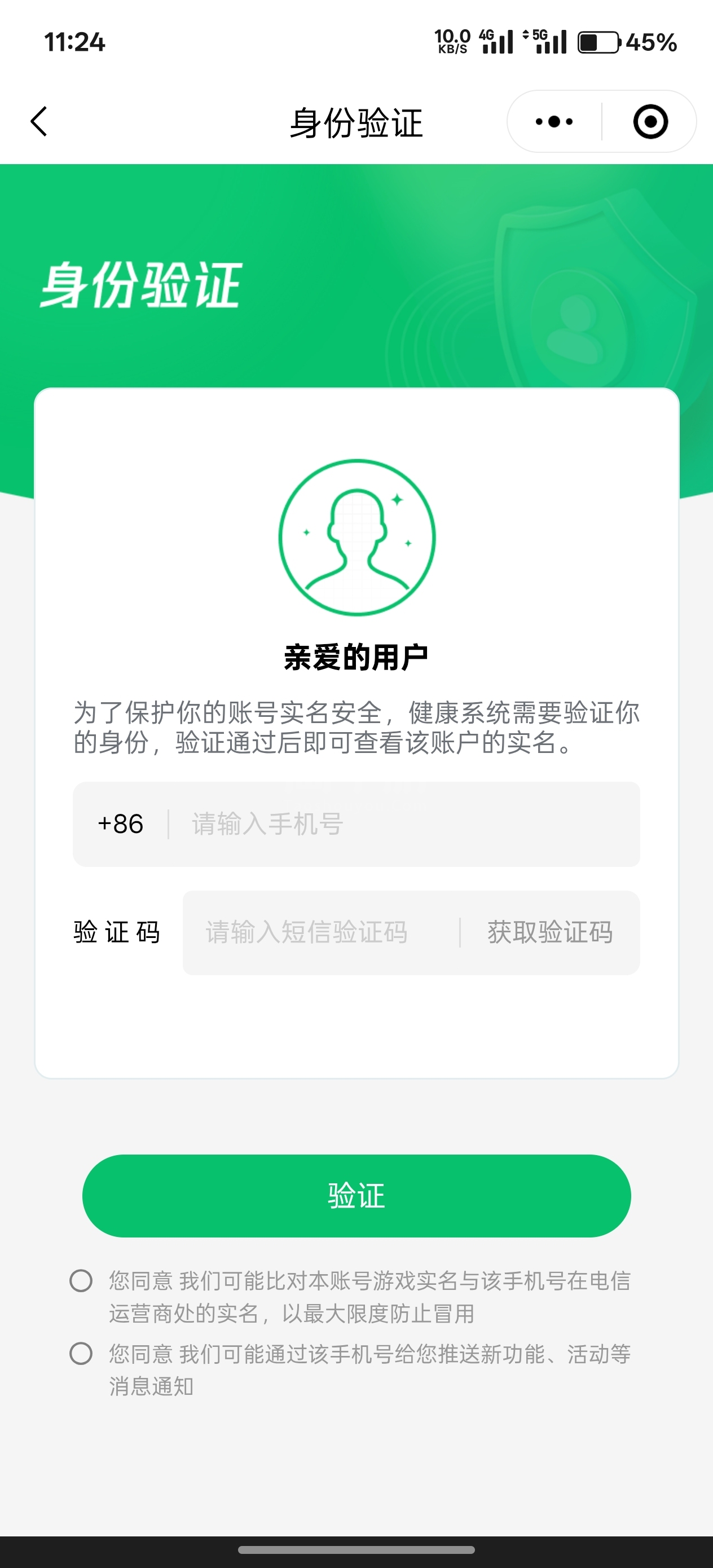The height and width of the screenshot is (1568, 713).
Task: Agree to receive new feature and activity notifications
Action: point(81,1353)
